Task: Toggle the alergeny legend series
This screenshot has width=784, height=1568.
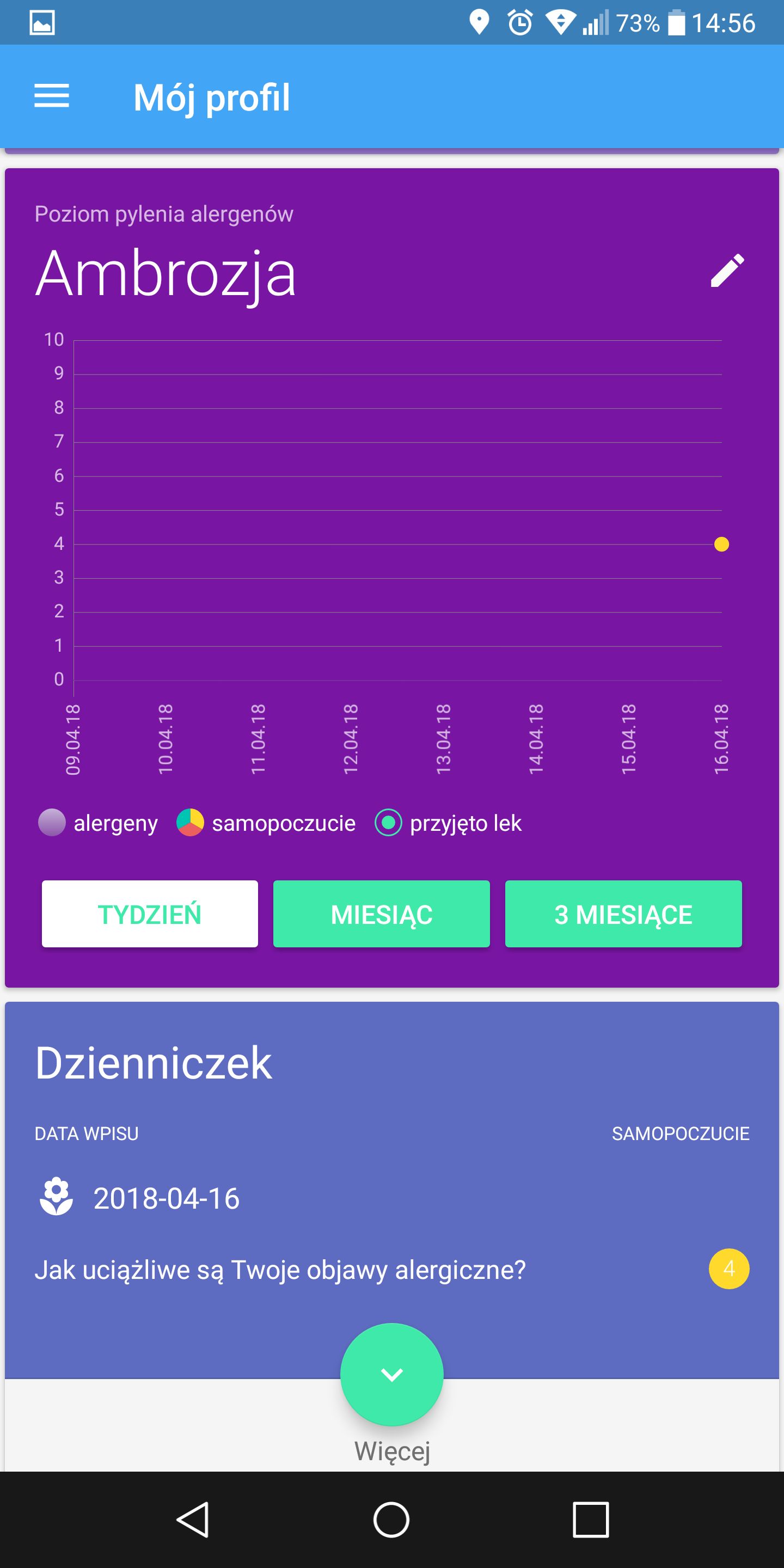Action: pyautogui.click(x=98, y=822)
